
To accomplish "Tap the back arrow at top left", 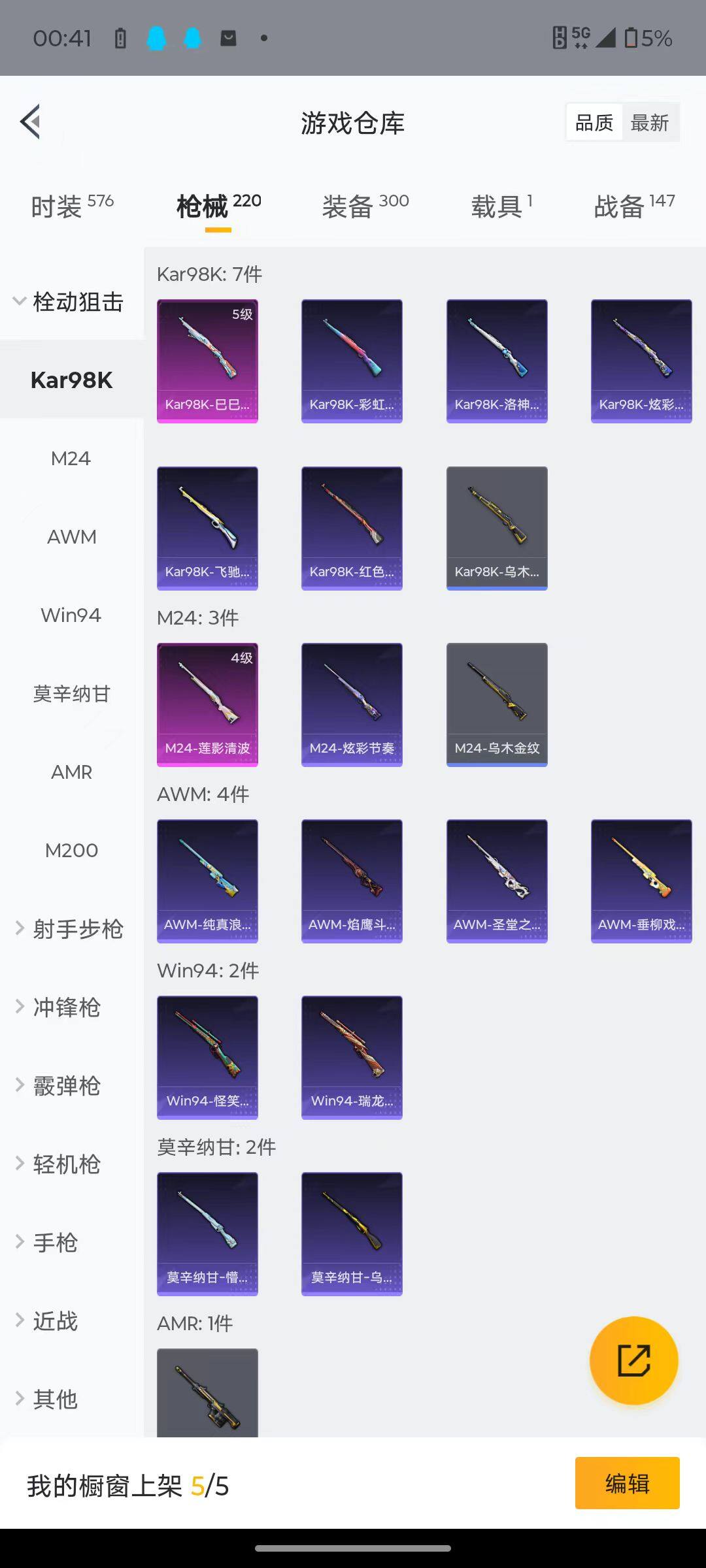I will point(29,122).
